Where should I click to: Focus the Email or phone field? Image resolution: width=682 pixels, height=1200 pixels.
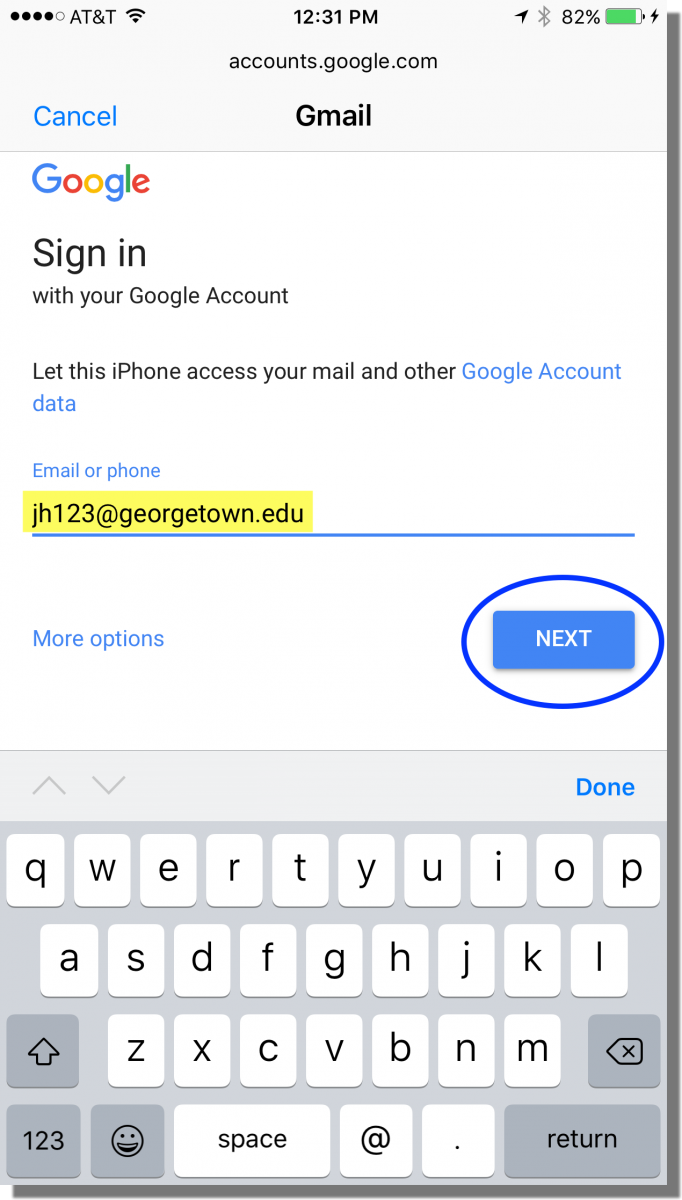(333, 515)
